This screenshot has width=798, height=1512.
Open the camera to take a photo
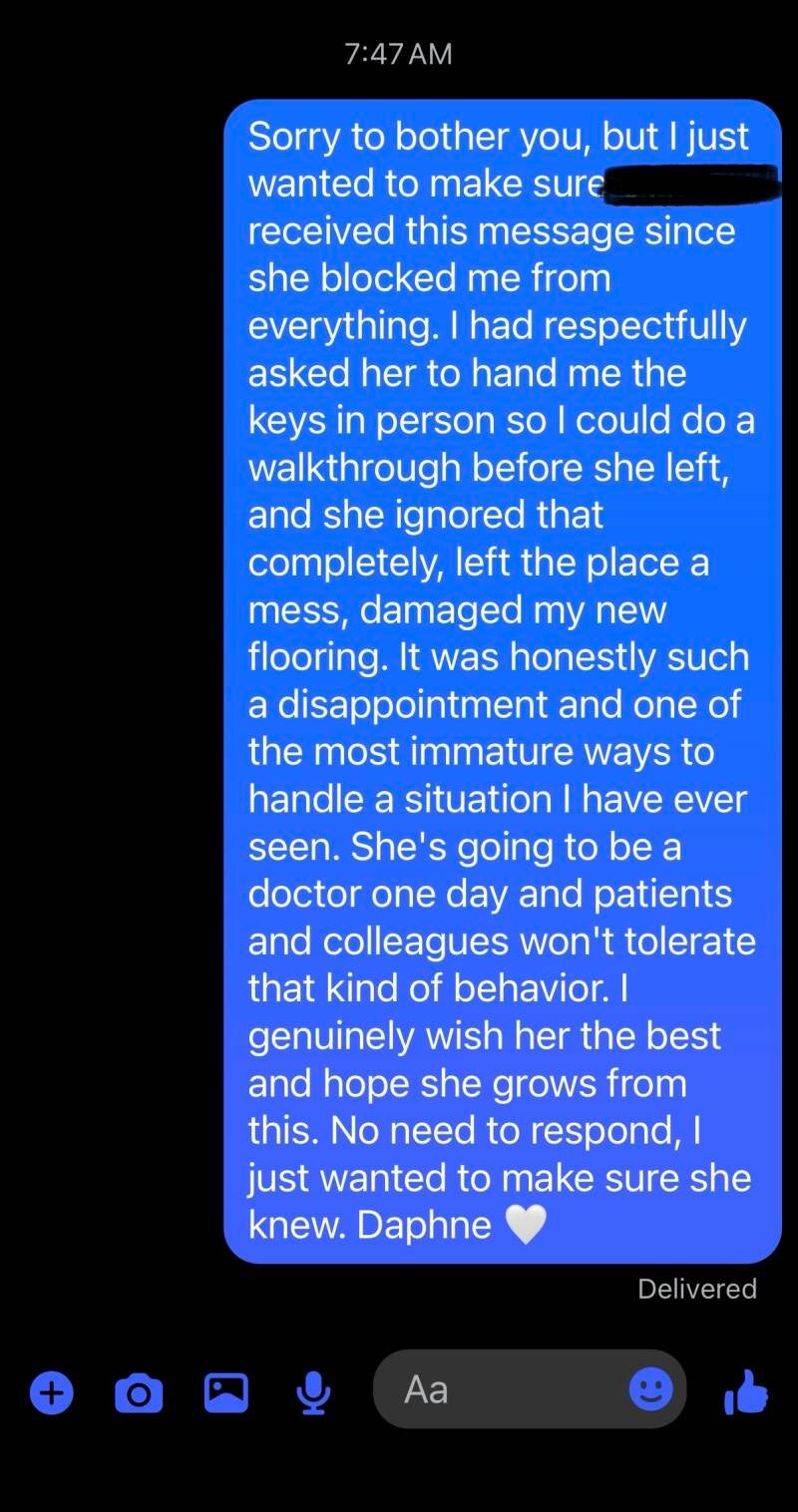click(139, 1391)
